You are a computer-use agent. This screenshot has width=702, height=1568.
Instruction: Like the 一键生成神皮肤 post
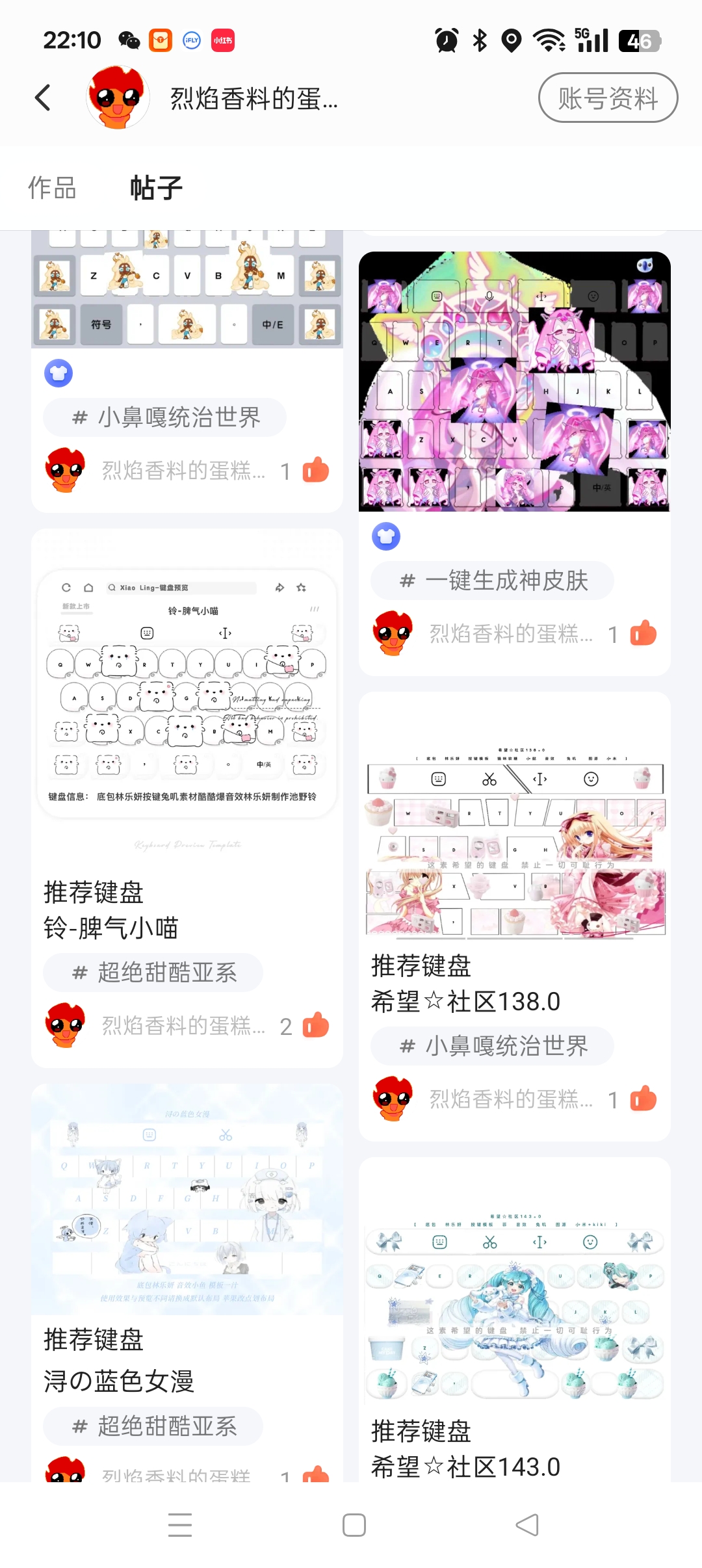643,633
